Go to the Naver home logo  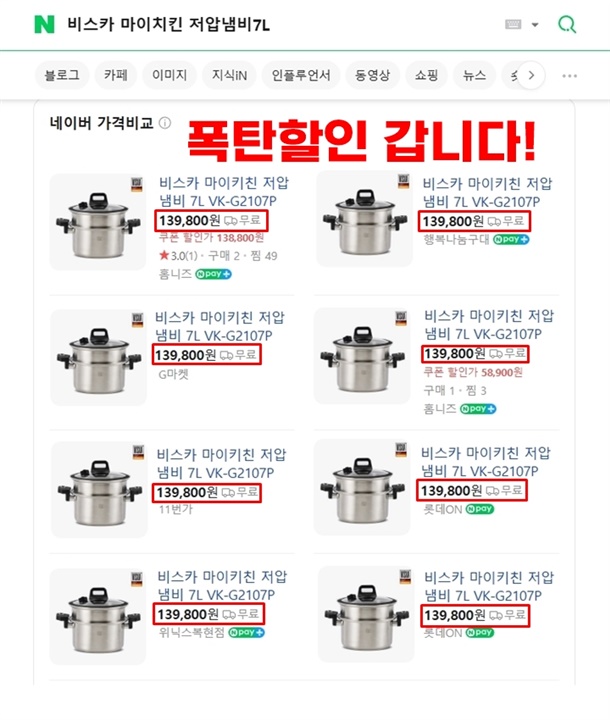(45, 24)
